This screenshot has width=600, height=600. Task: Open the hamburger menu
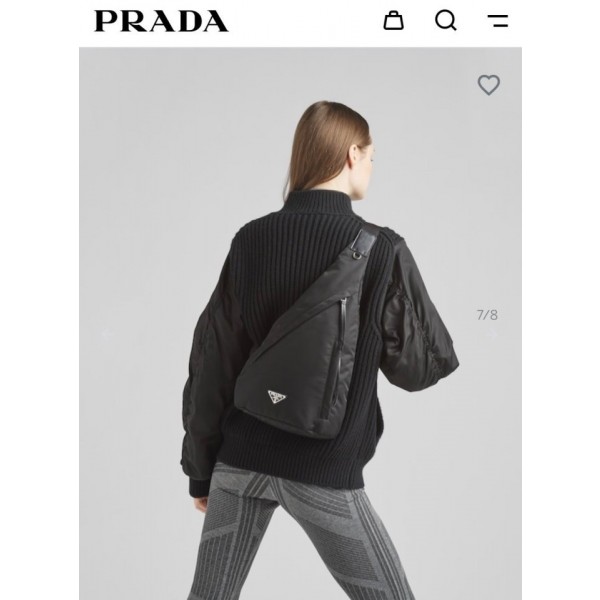tap(497, 20)
